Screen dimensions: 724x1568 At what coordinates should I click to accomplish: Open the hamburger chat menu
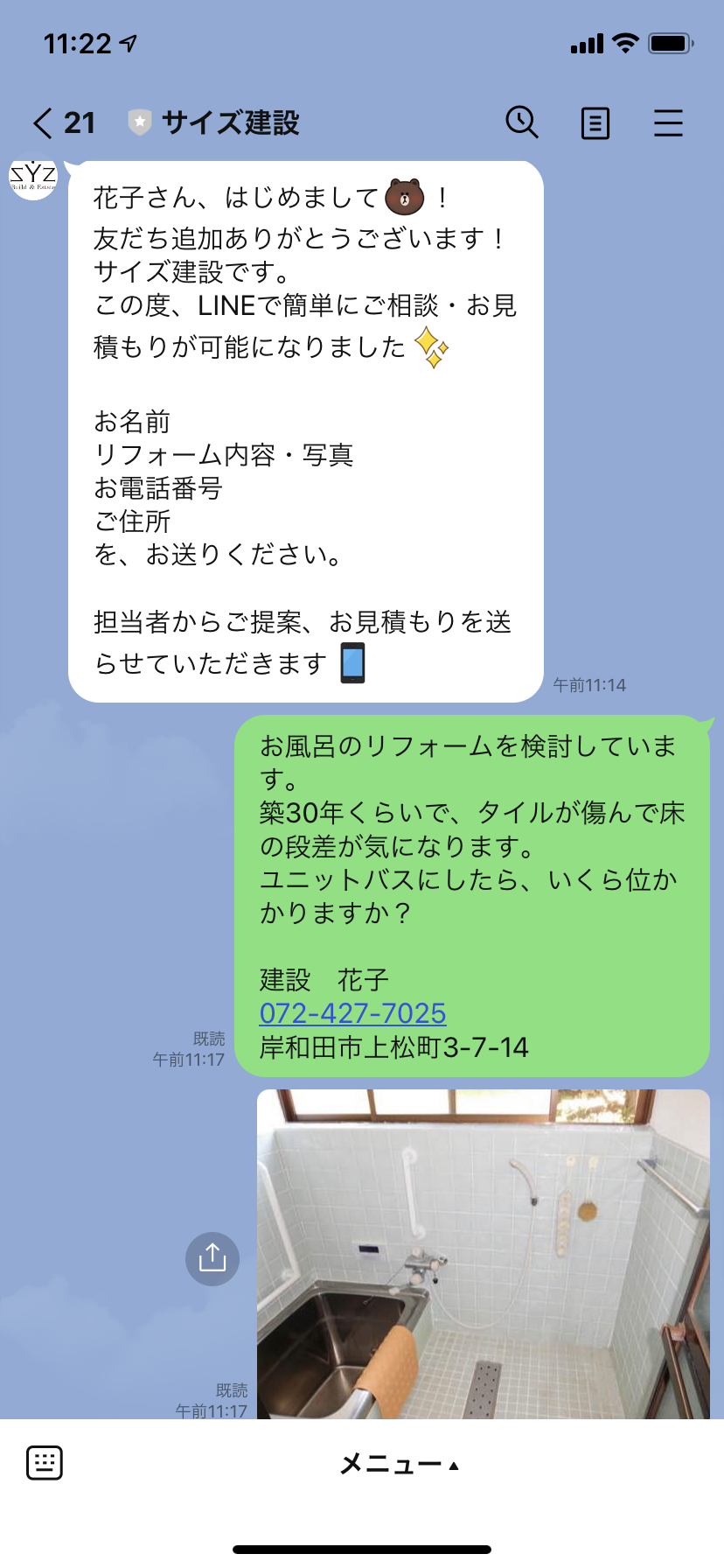tap(668, 123)
